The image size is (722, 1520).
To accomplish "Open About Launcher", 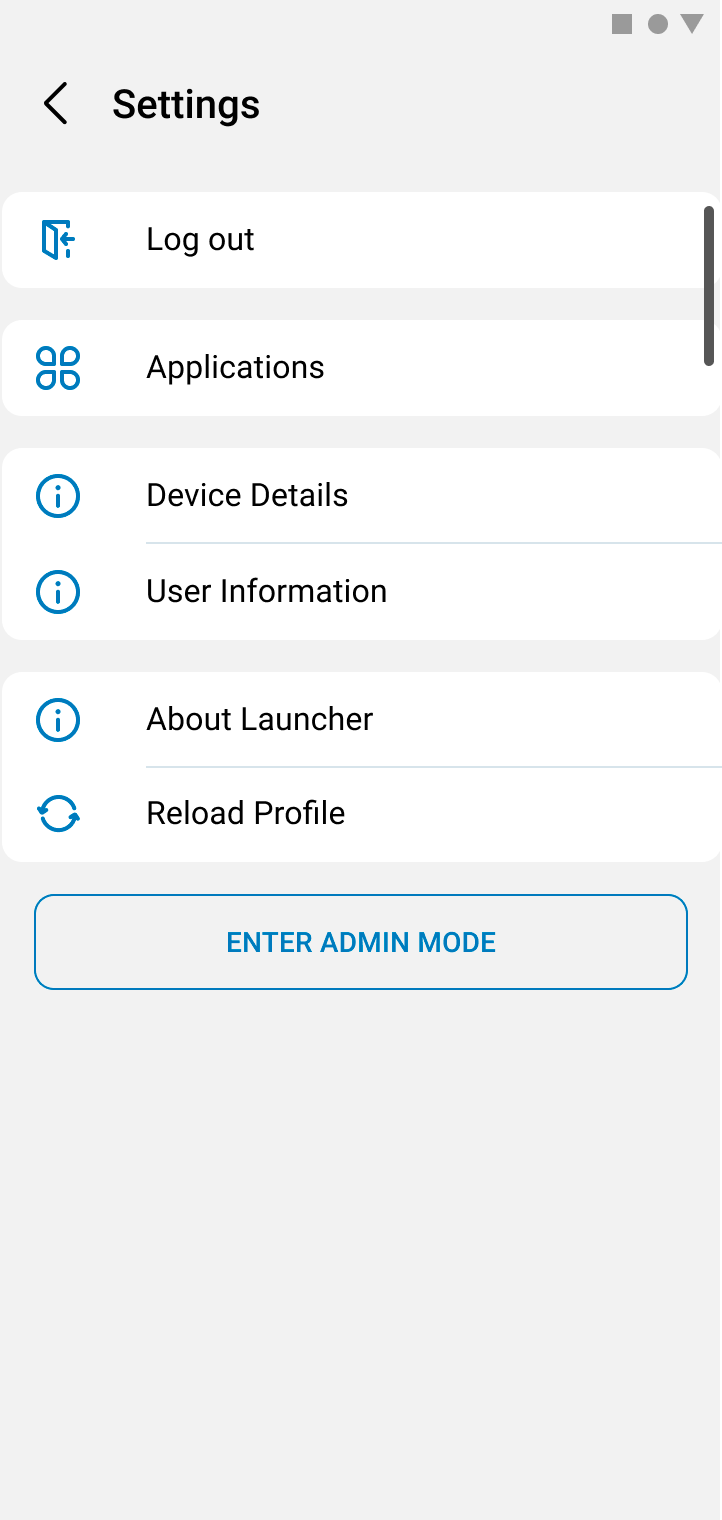I will (260, 720).
